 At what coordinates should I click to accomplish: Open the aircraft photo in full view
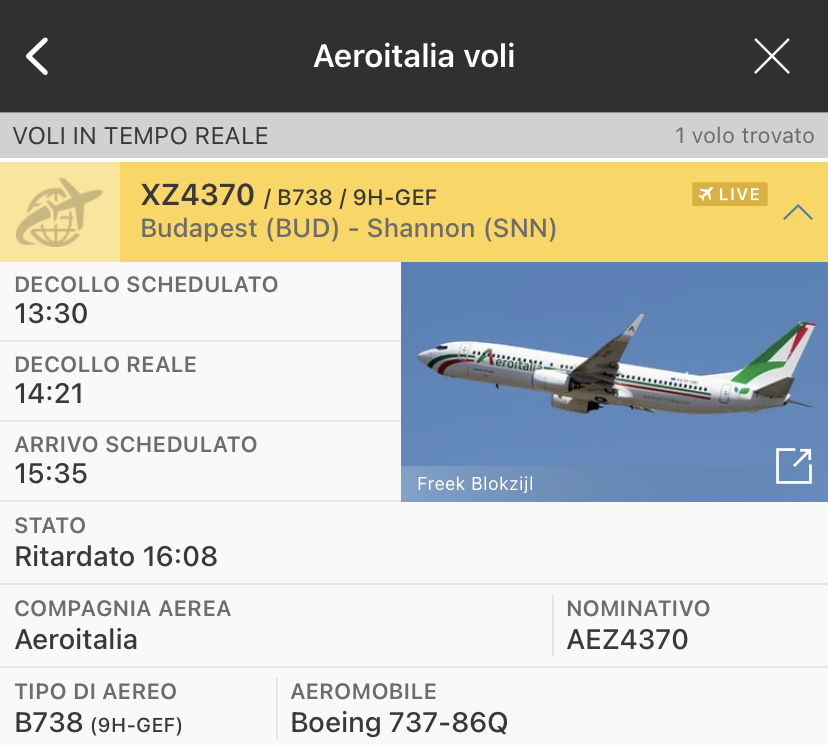pos(793,466)
